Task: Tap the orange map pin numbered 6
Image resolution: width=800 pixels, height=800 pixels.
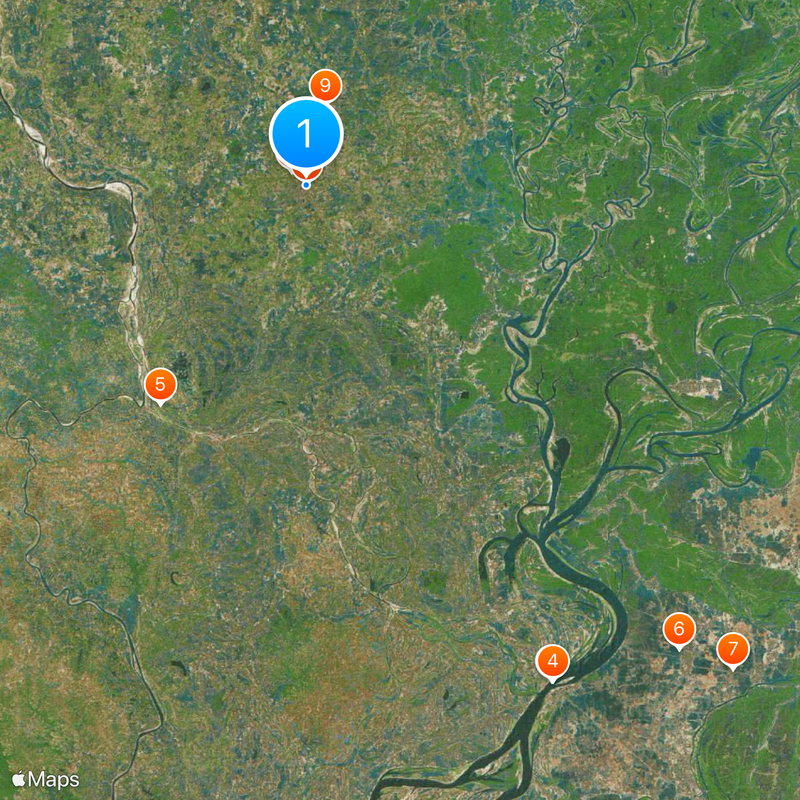Action: coord(679,629)
